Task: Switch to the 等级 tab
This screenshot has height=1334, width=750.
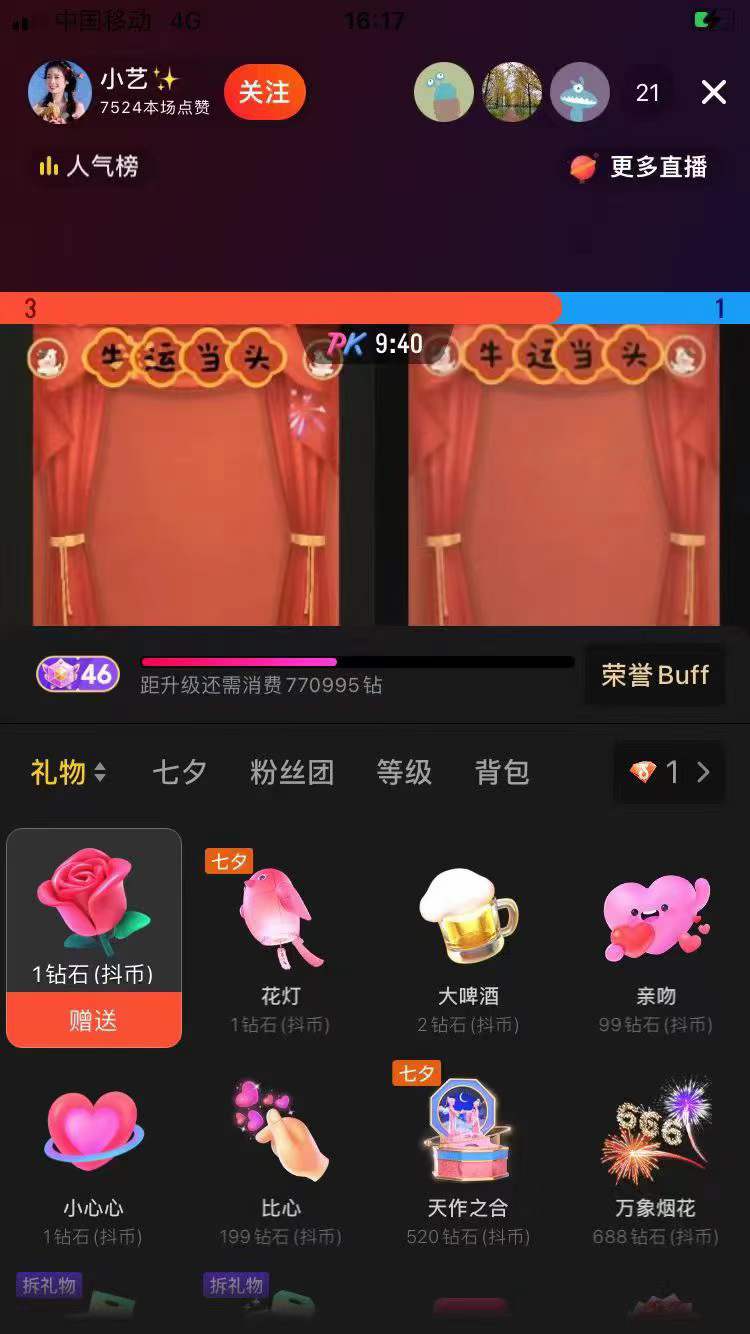Action: [404, 772]
